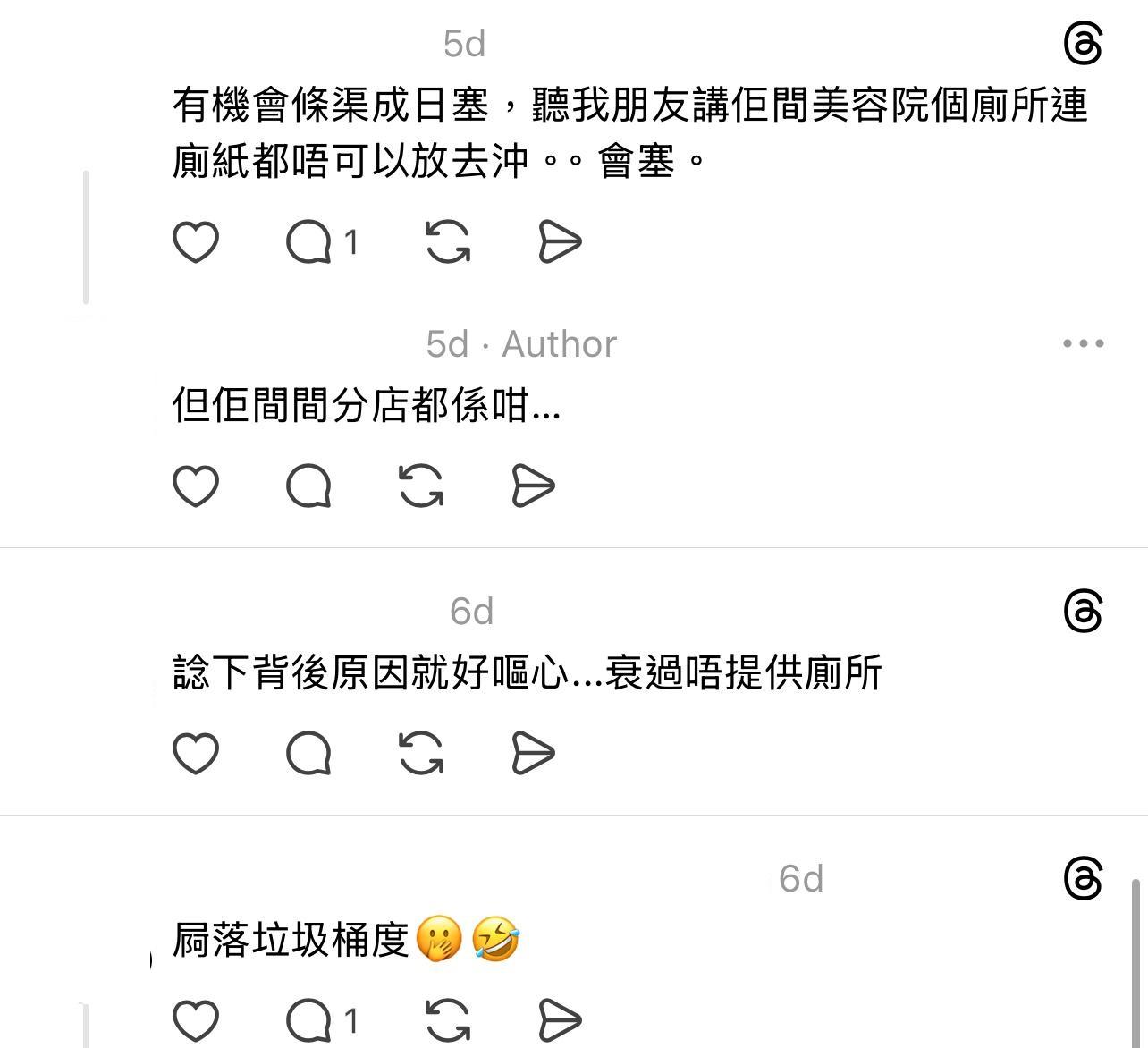This screenshot has height=1048, width=1148.
Task: Like the comment starting 有機會條渠成日塞
Action: [x=195, y=242]
